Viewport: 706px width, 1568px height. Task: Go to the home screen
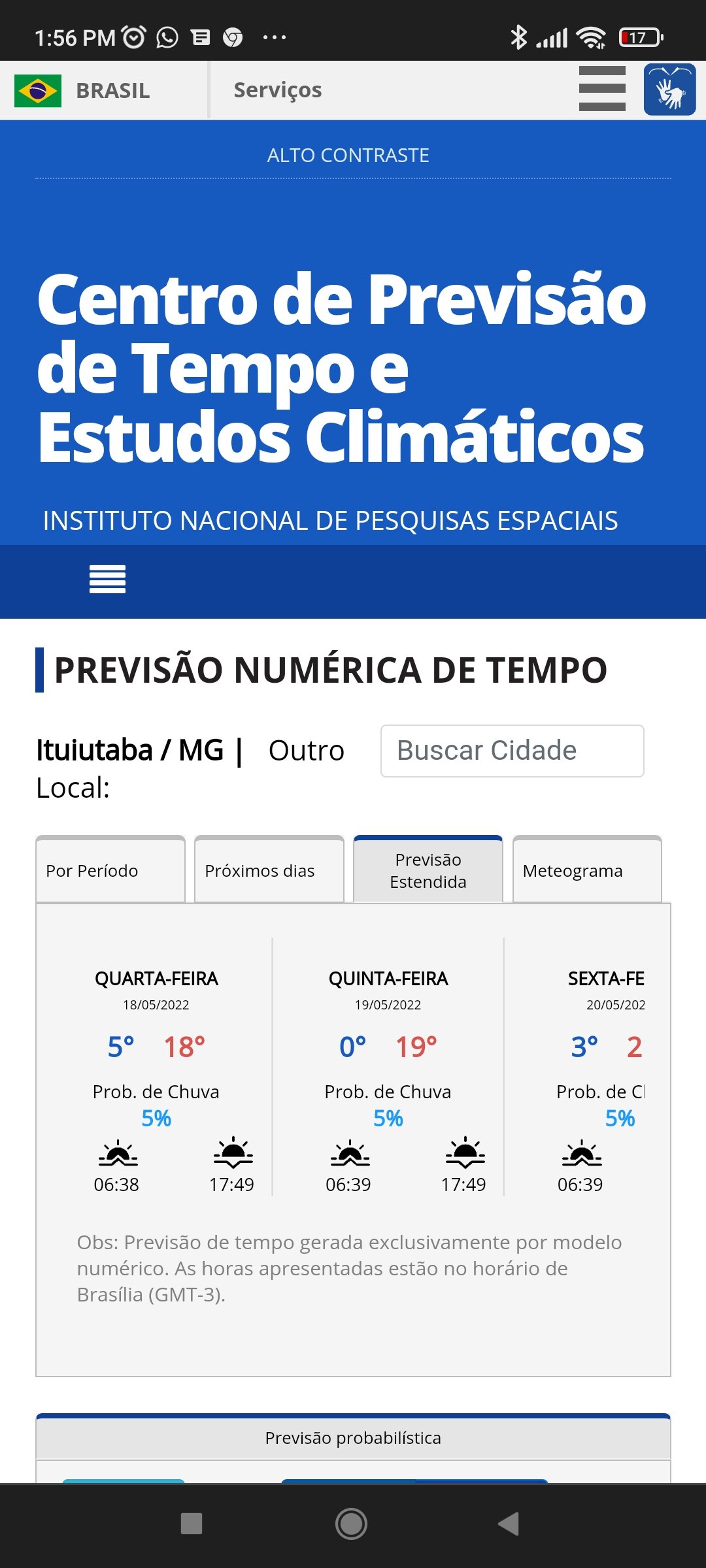click(352, 1524)
